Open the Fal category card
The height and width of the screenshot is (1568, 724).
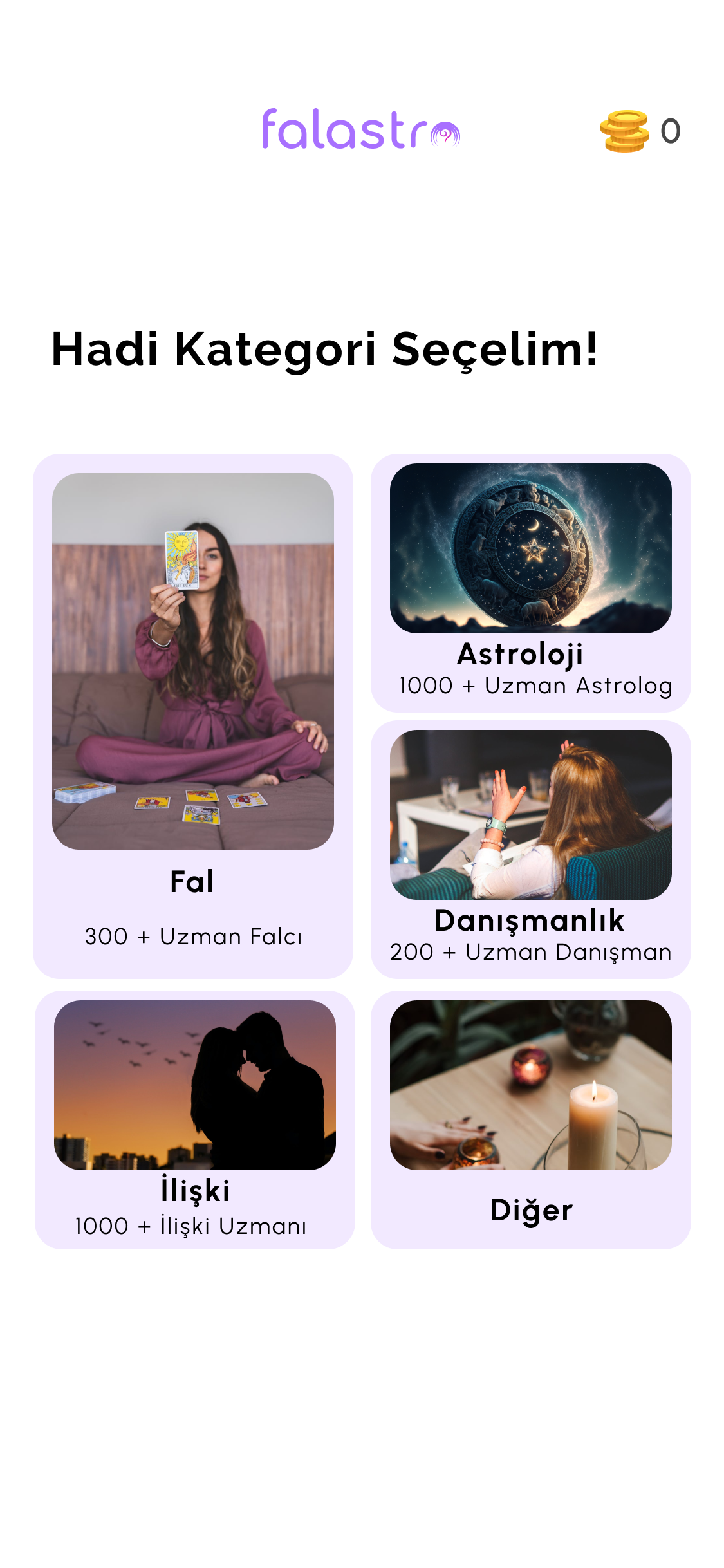click(x=192, y=716)
